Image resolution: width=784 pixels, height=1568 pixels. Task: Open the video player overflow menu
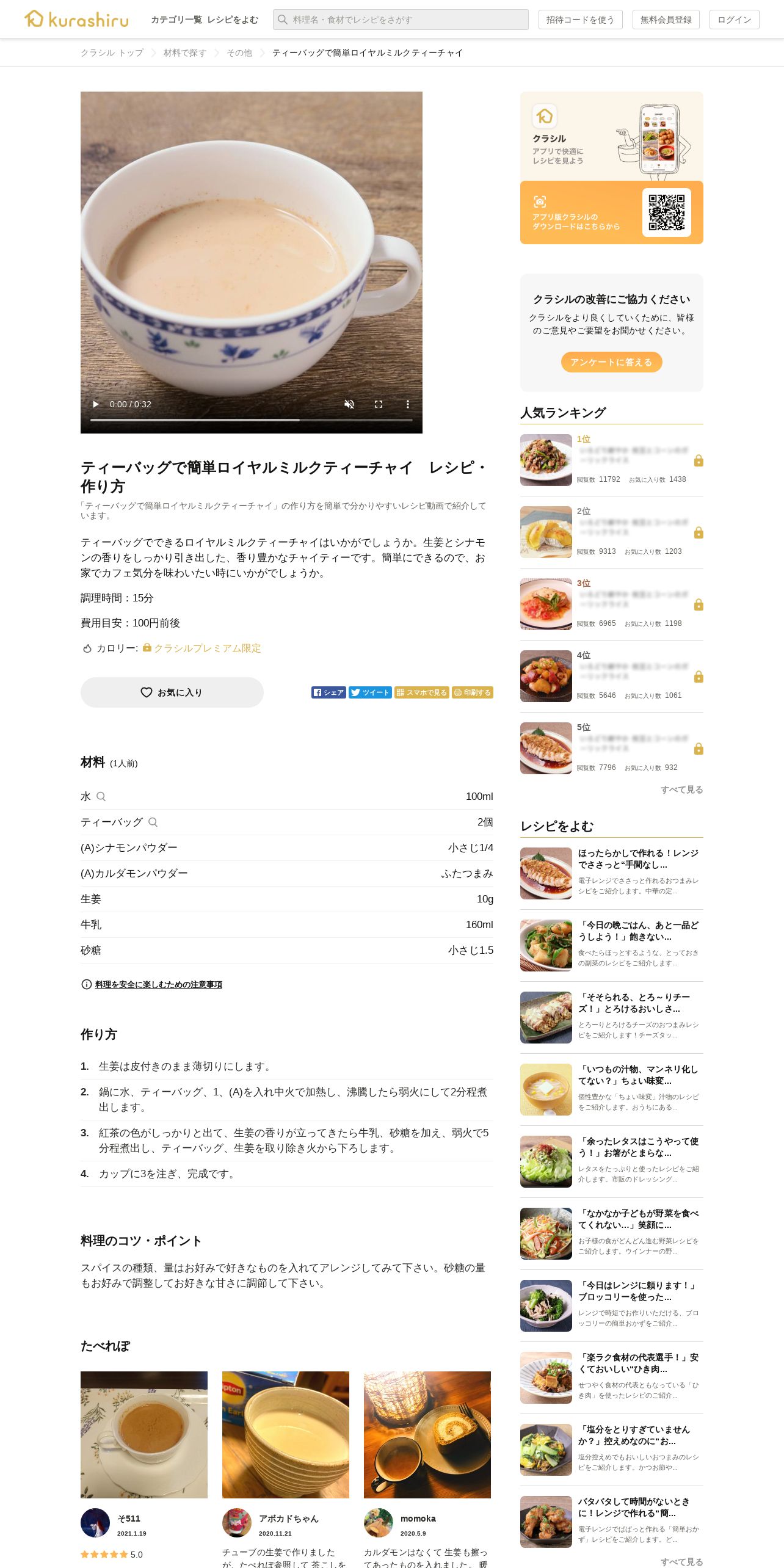[x=408, y=404]
